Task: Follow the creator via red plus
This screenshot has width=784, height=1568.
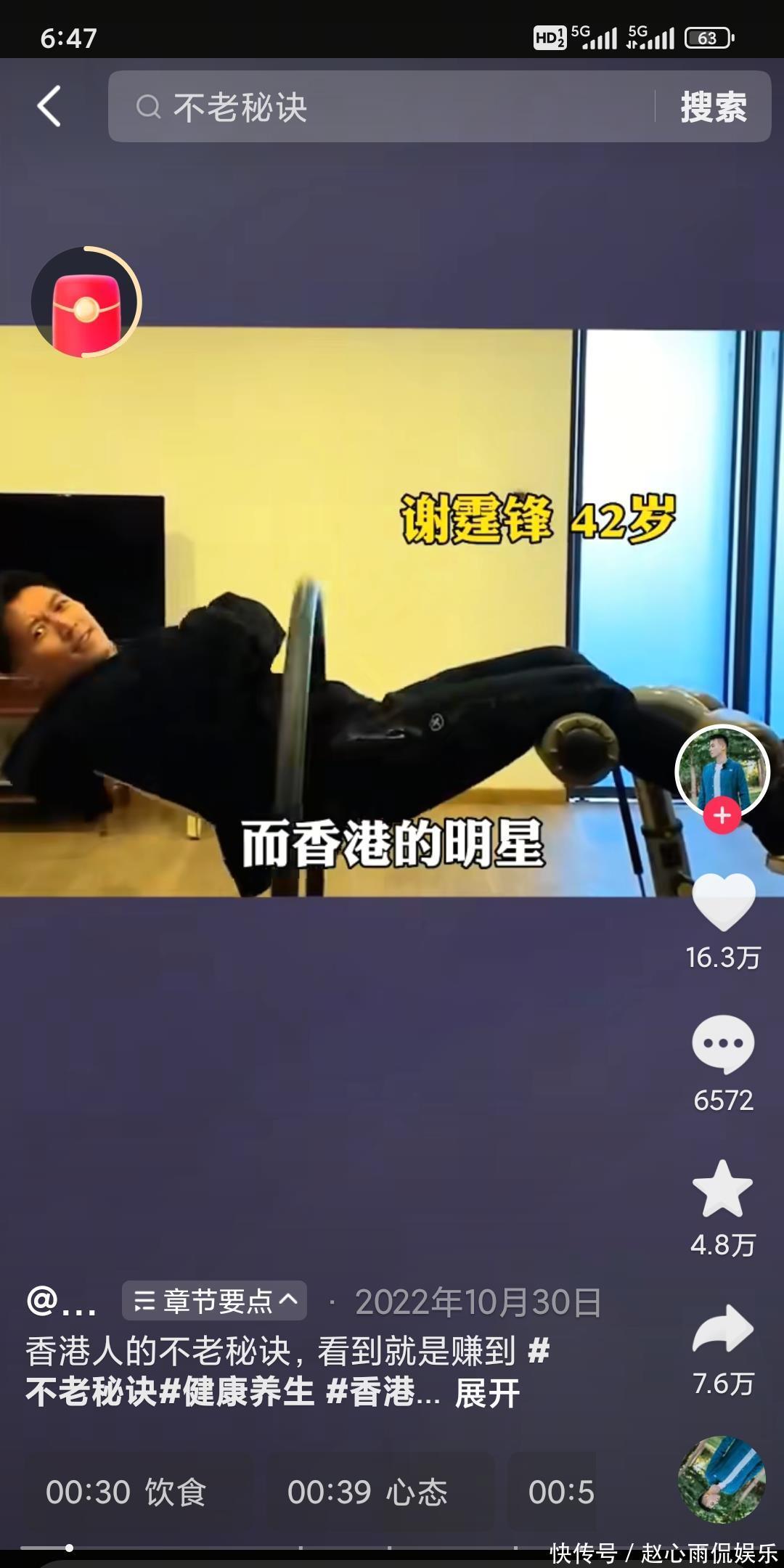Action: 722,815
